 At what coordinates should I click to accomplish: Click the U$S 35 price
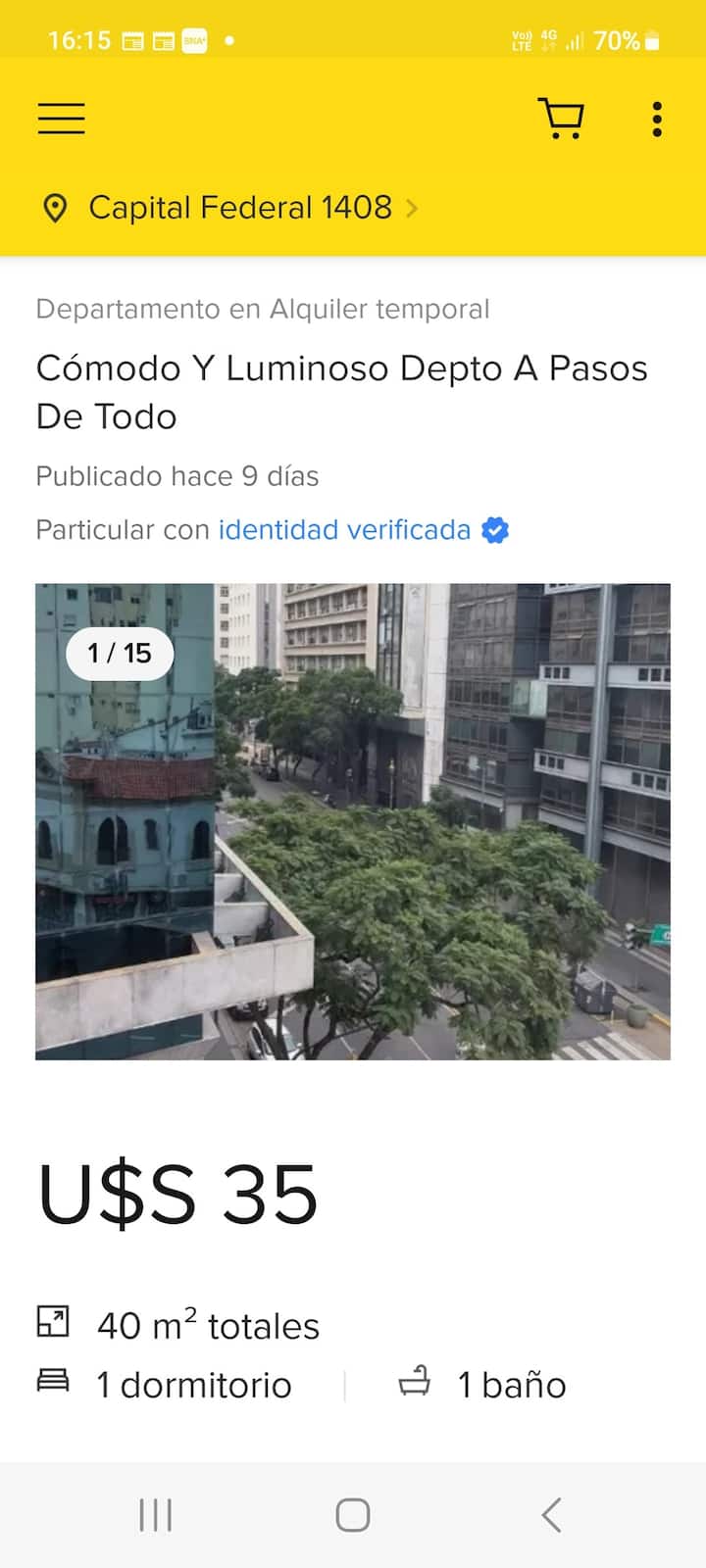tap(175, 1190)
